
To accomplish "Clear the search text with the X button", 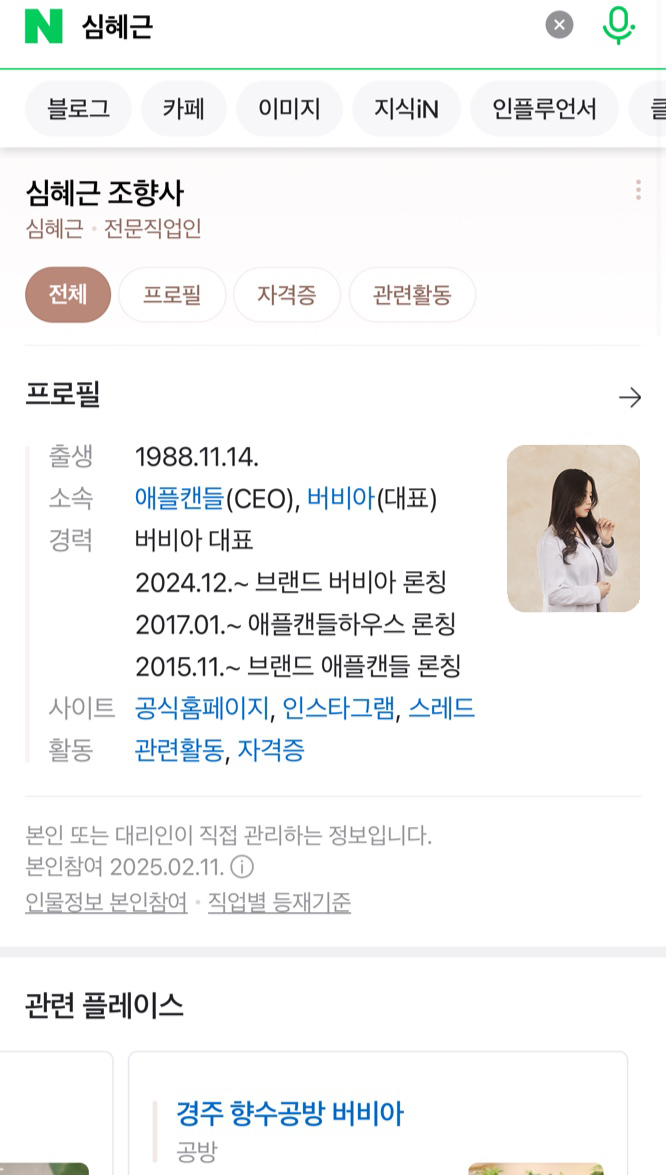I will [559, 25].
